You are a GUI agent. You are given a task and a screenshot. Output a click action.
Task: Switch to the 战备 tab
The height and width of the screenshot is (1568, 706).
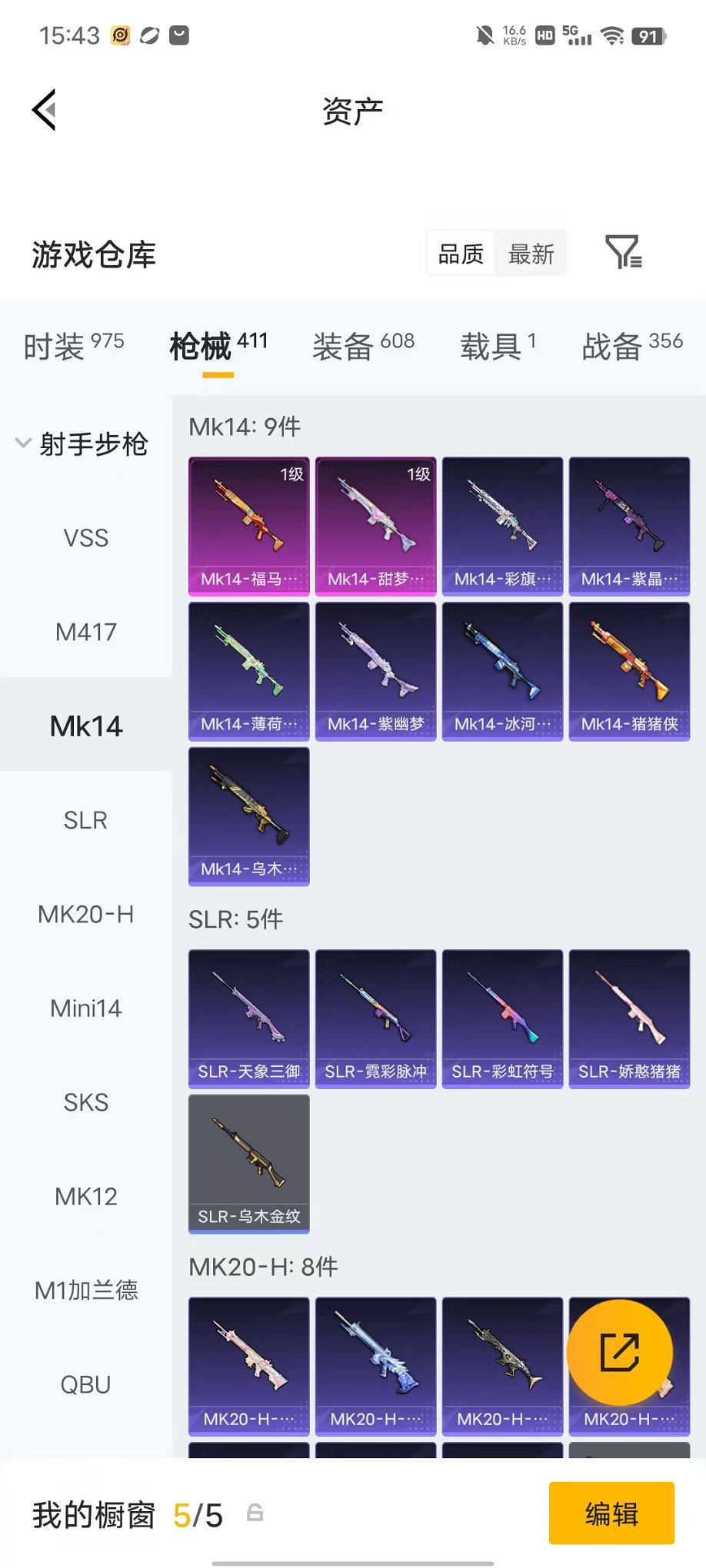pos(632,347)
